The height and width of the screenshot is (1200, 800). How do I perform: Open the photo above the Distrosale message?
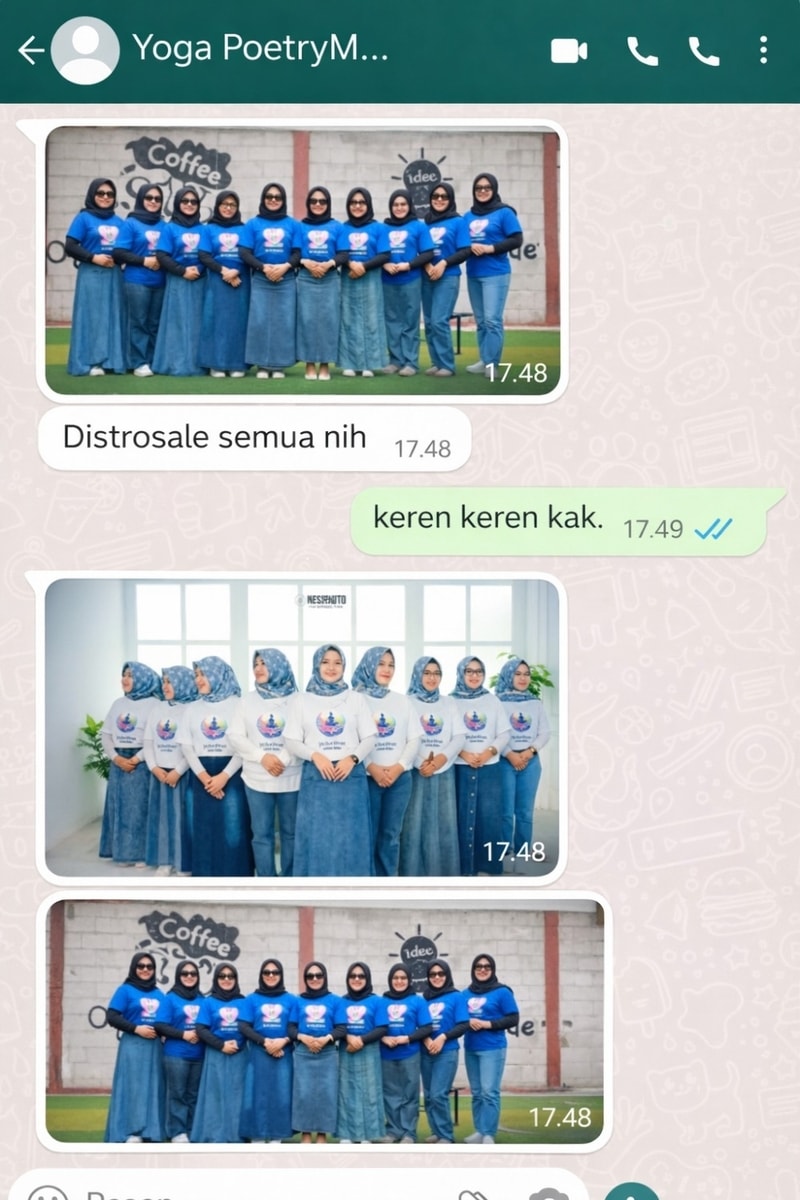click(x=302, y=261)
